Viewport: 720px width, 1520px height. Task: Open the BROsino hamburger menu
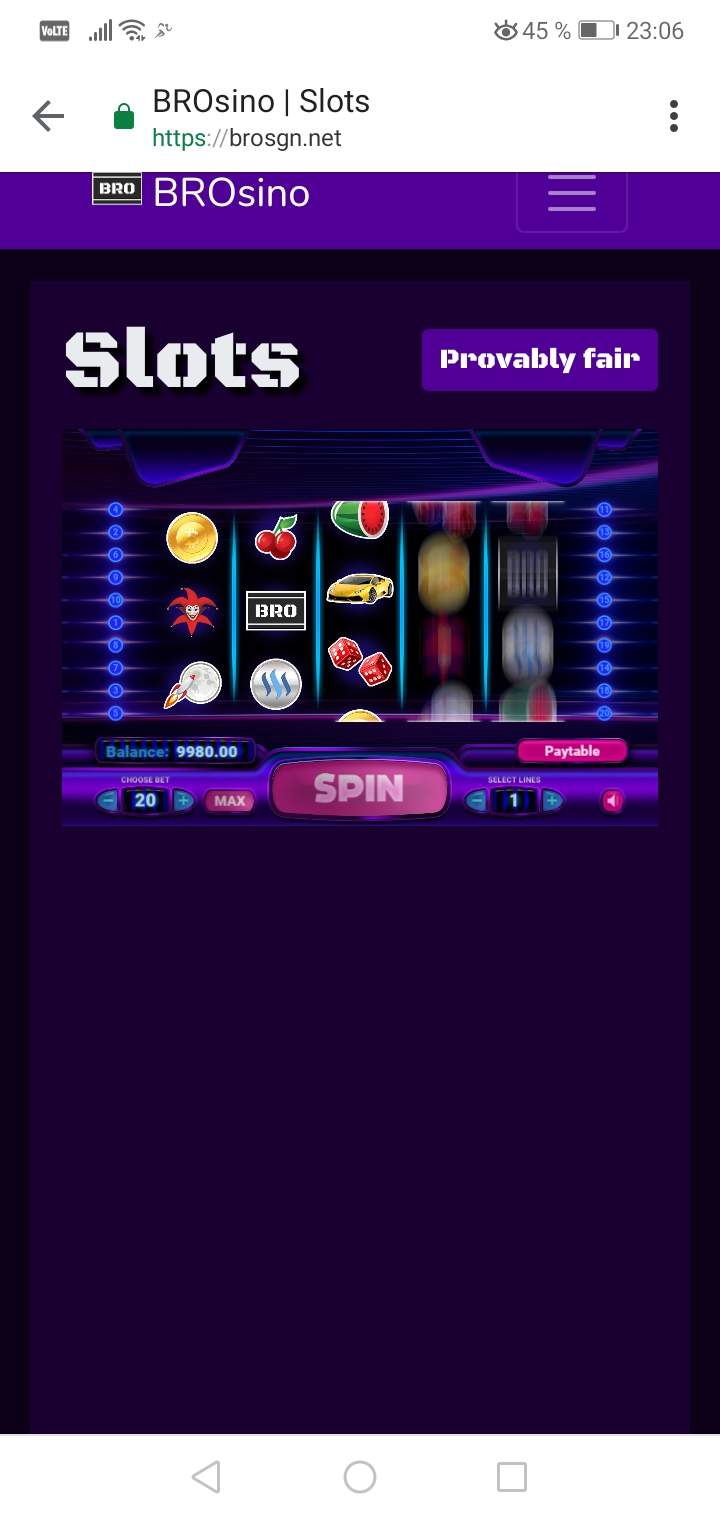[x=572, y=194]
